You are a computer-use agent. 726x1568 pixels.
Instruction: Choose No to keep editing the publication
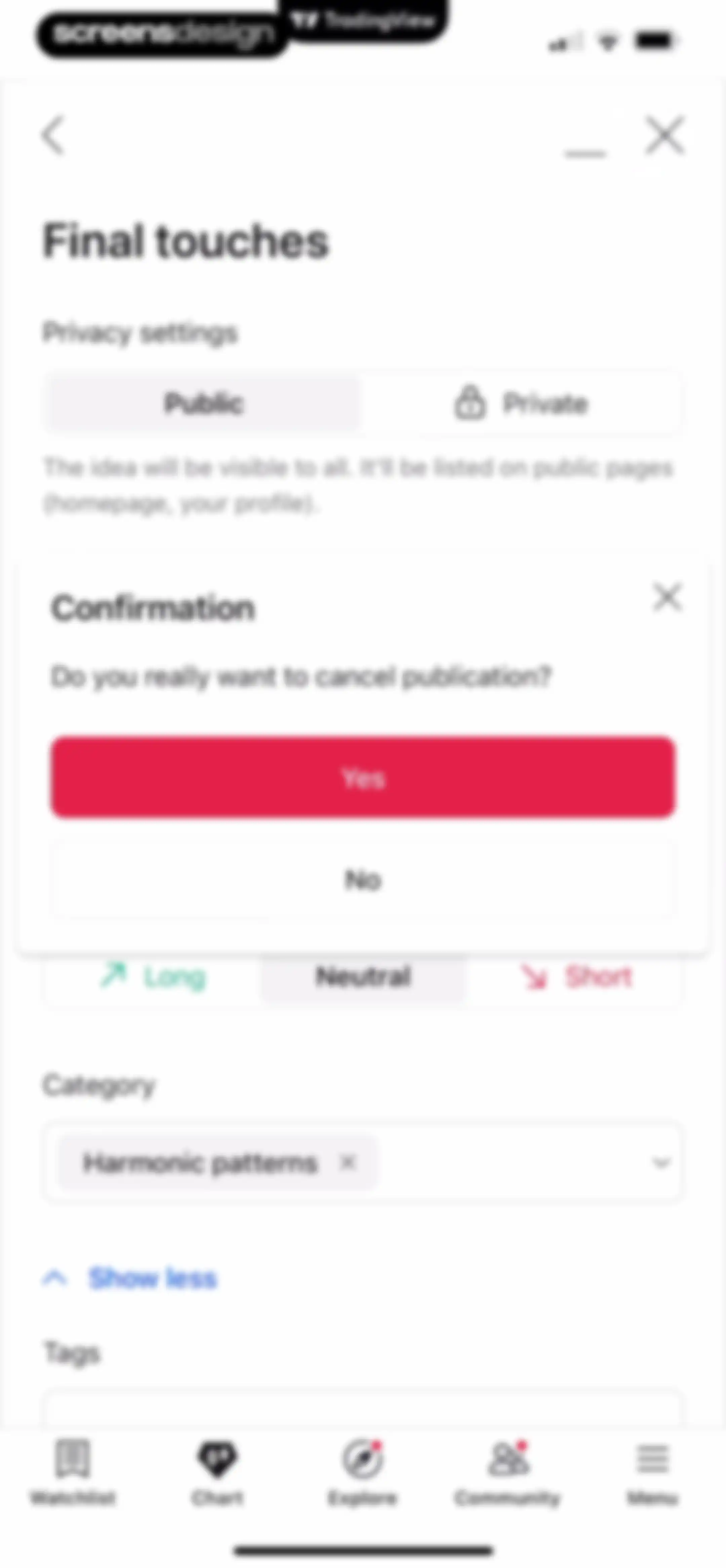pos(363,879)
